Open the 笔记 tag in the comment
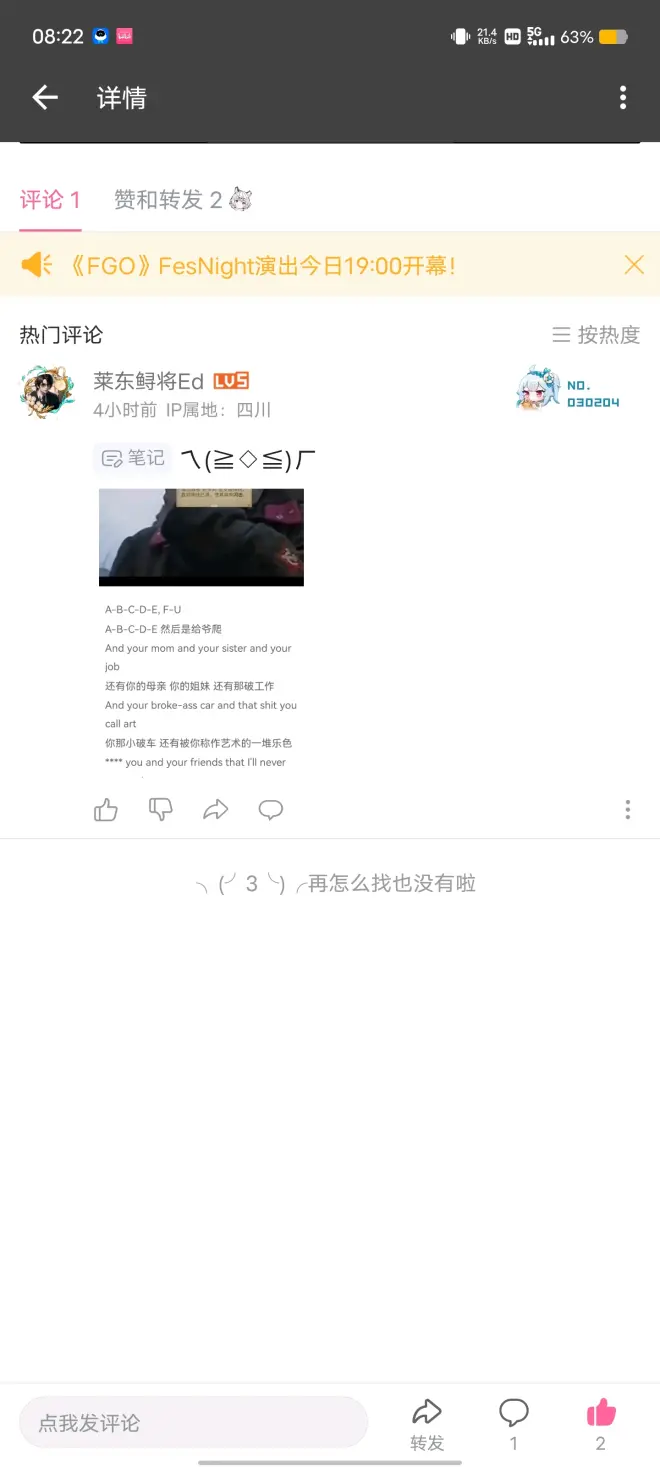Image resolution: width=660 pixels, height=1467 pixels. pyautogui.click(x=133, y=459)
